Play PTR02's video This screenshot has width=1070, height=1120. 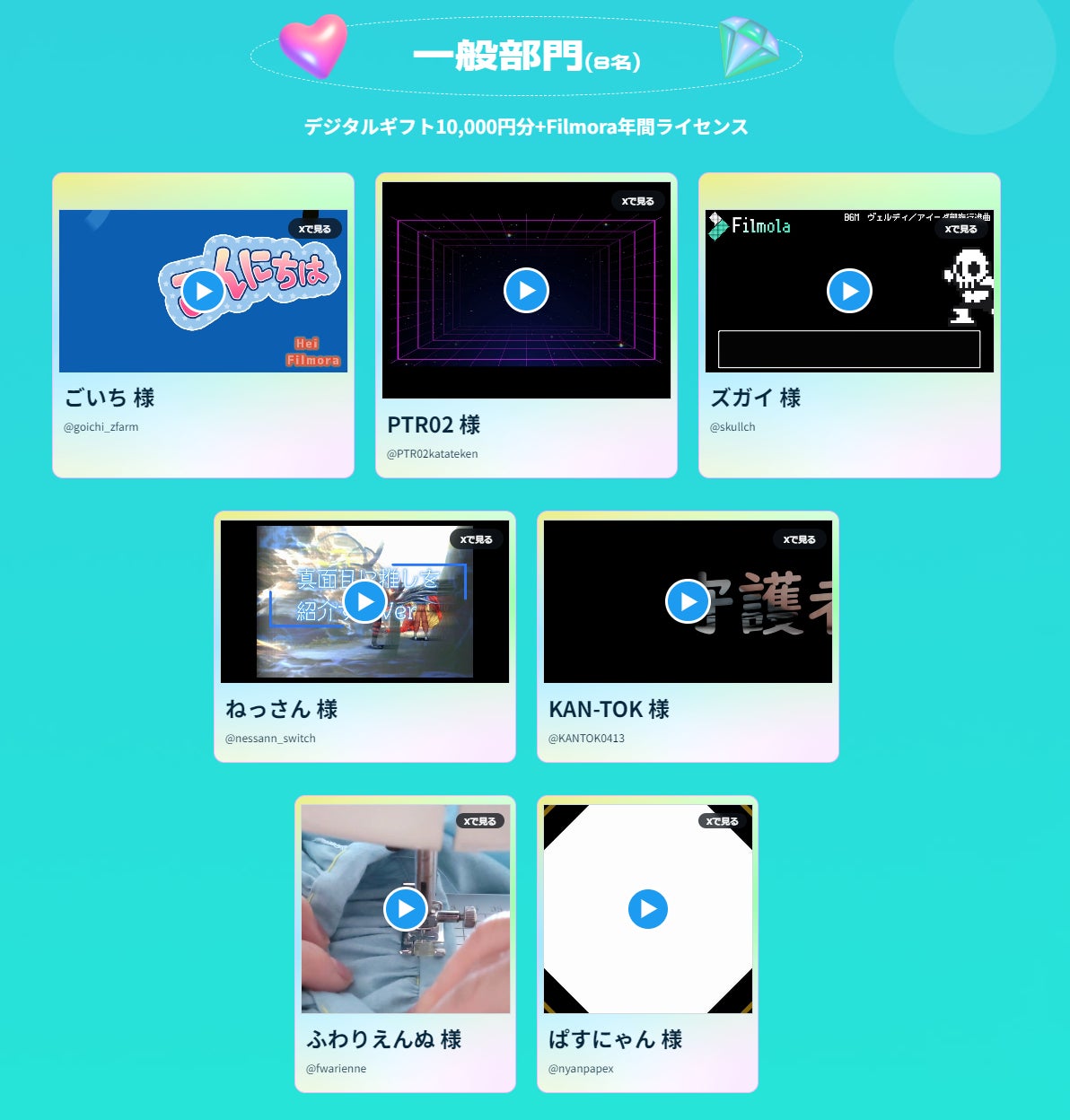[526, 291]
